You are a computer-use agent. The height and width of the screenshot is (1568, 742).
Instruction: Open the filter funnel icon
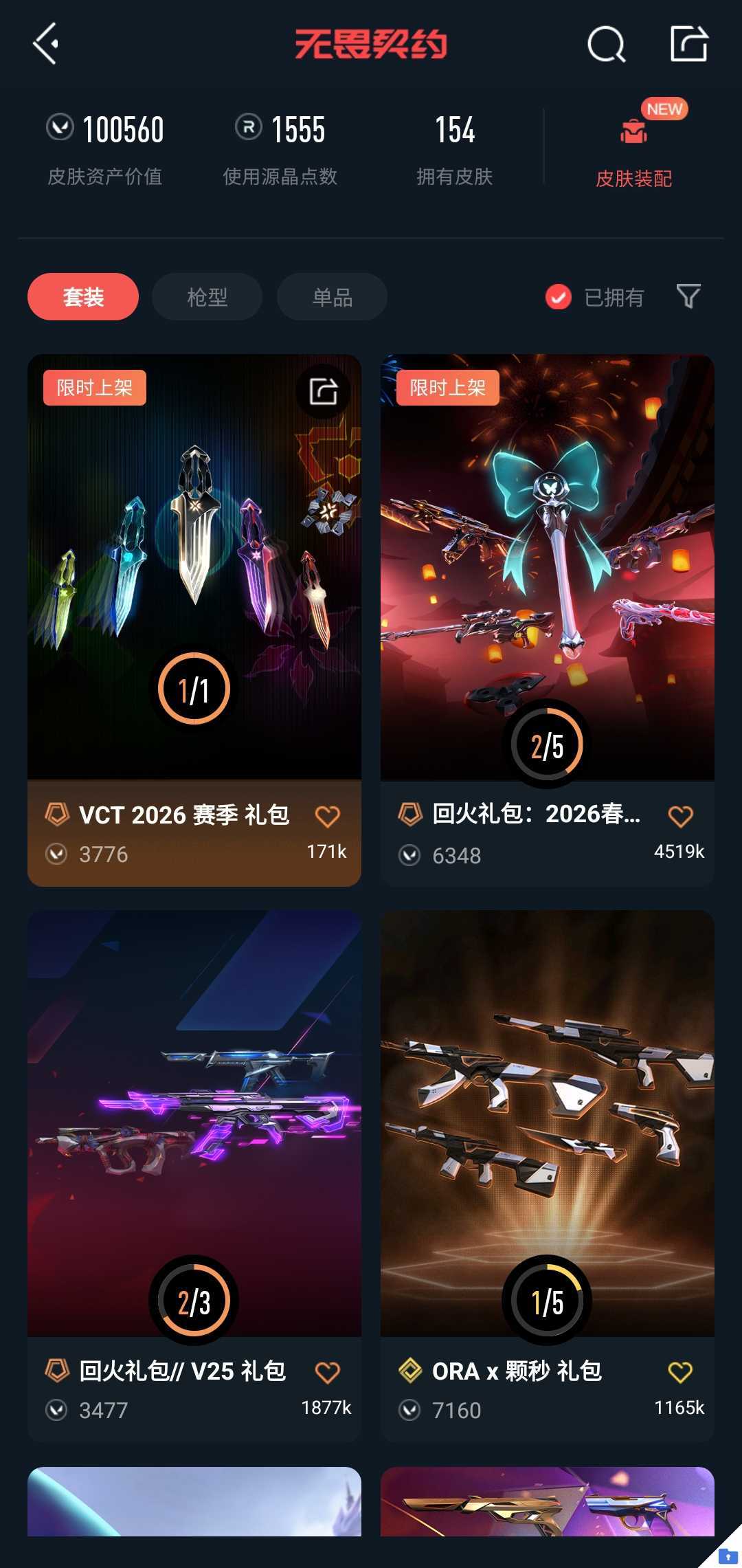click(x=688, y=296)
